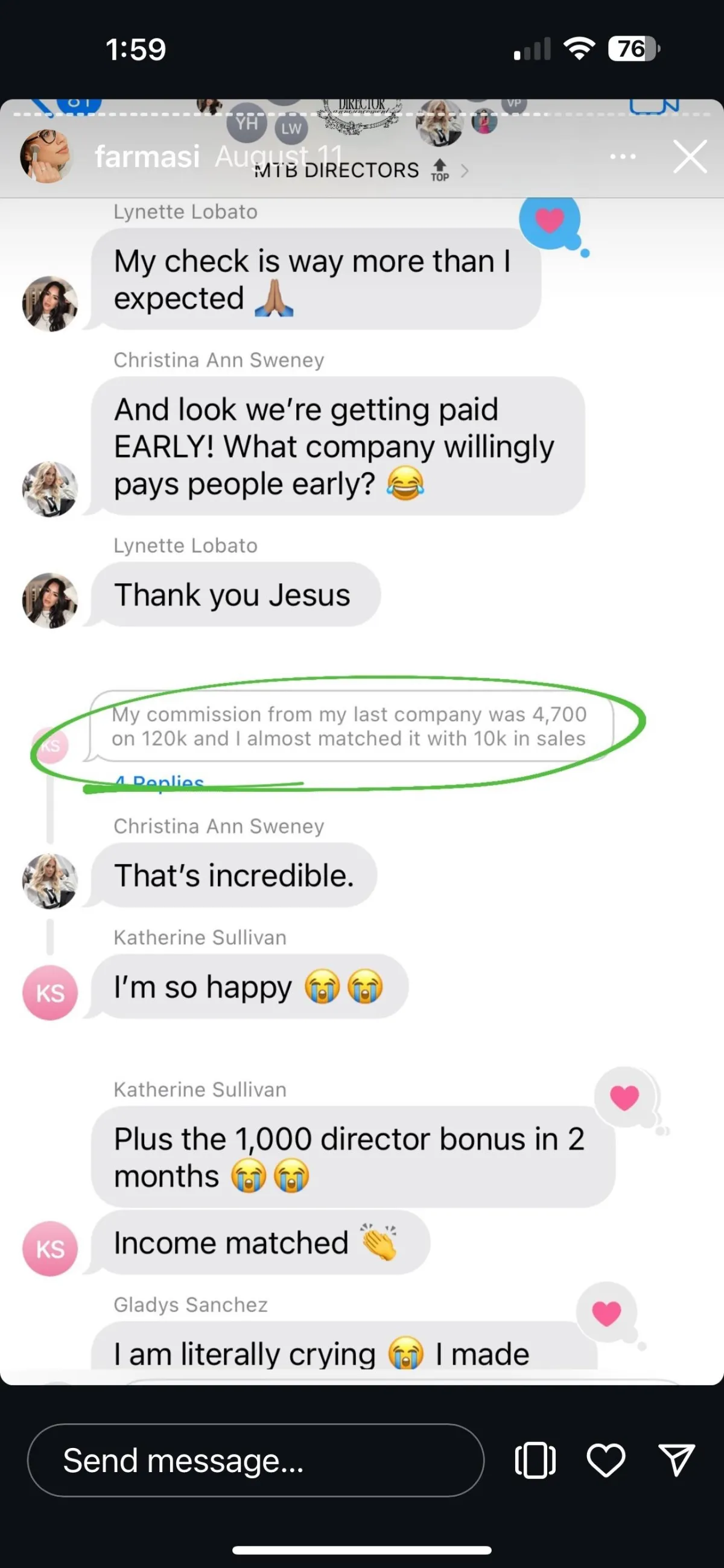724x1568 pixels.
Task: Tap the Send message field
Action: (256, 1459)
